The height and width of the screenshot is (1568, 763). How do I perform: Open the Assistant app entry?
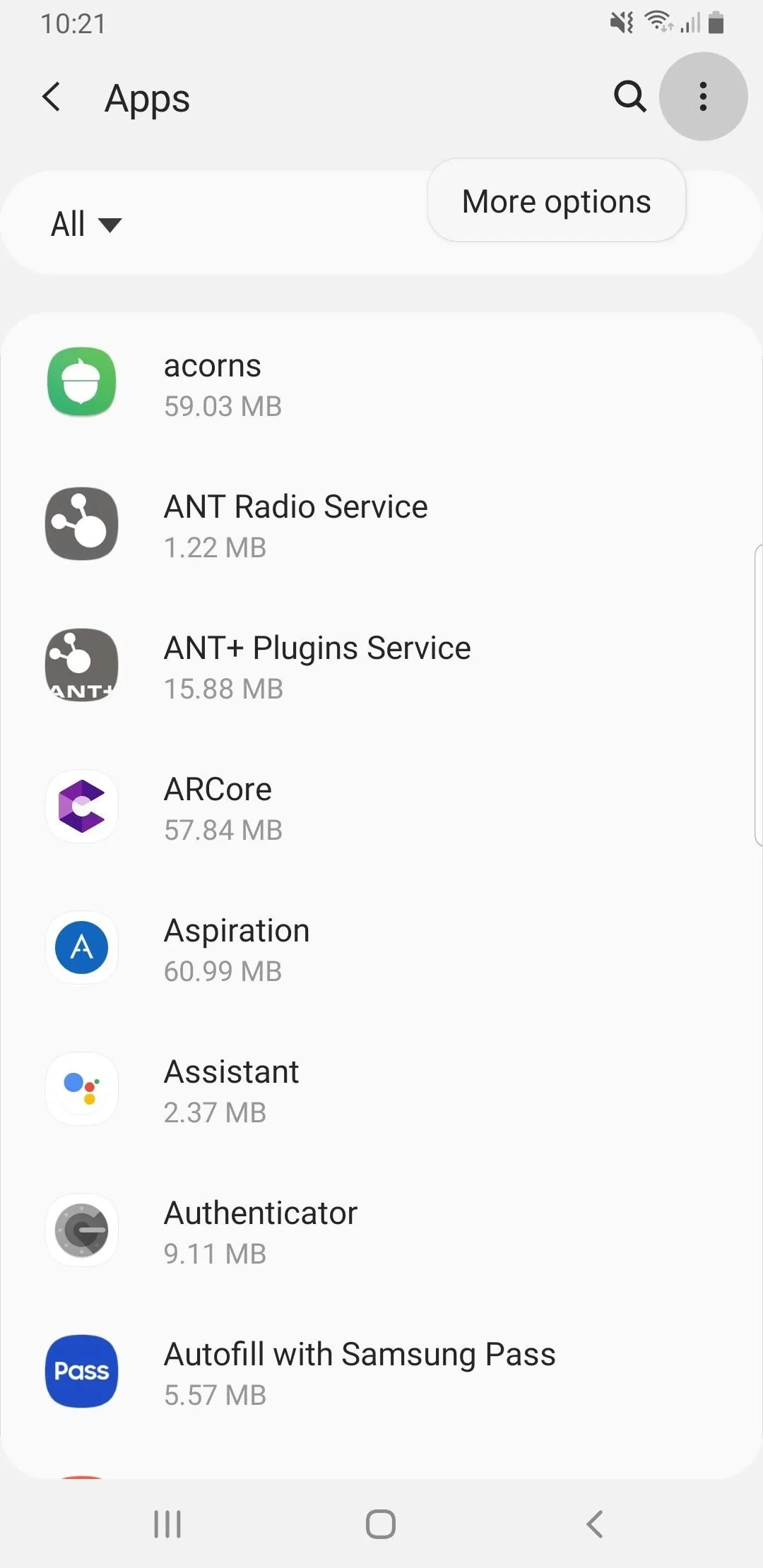[x=381, y=1089]
